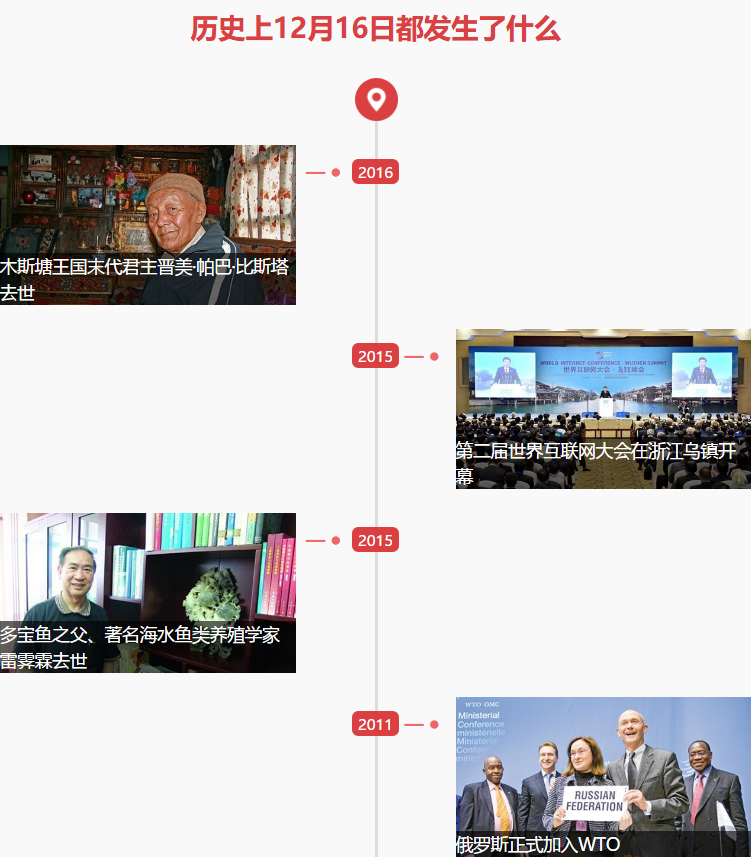
Task: Open the Russia joins WTO card
Action: (603, 776)
